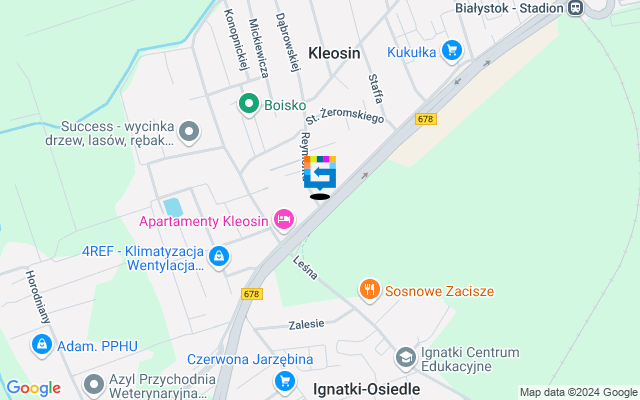Open the Czerwona Jarzębina shop pin

(x=285, y=380)
